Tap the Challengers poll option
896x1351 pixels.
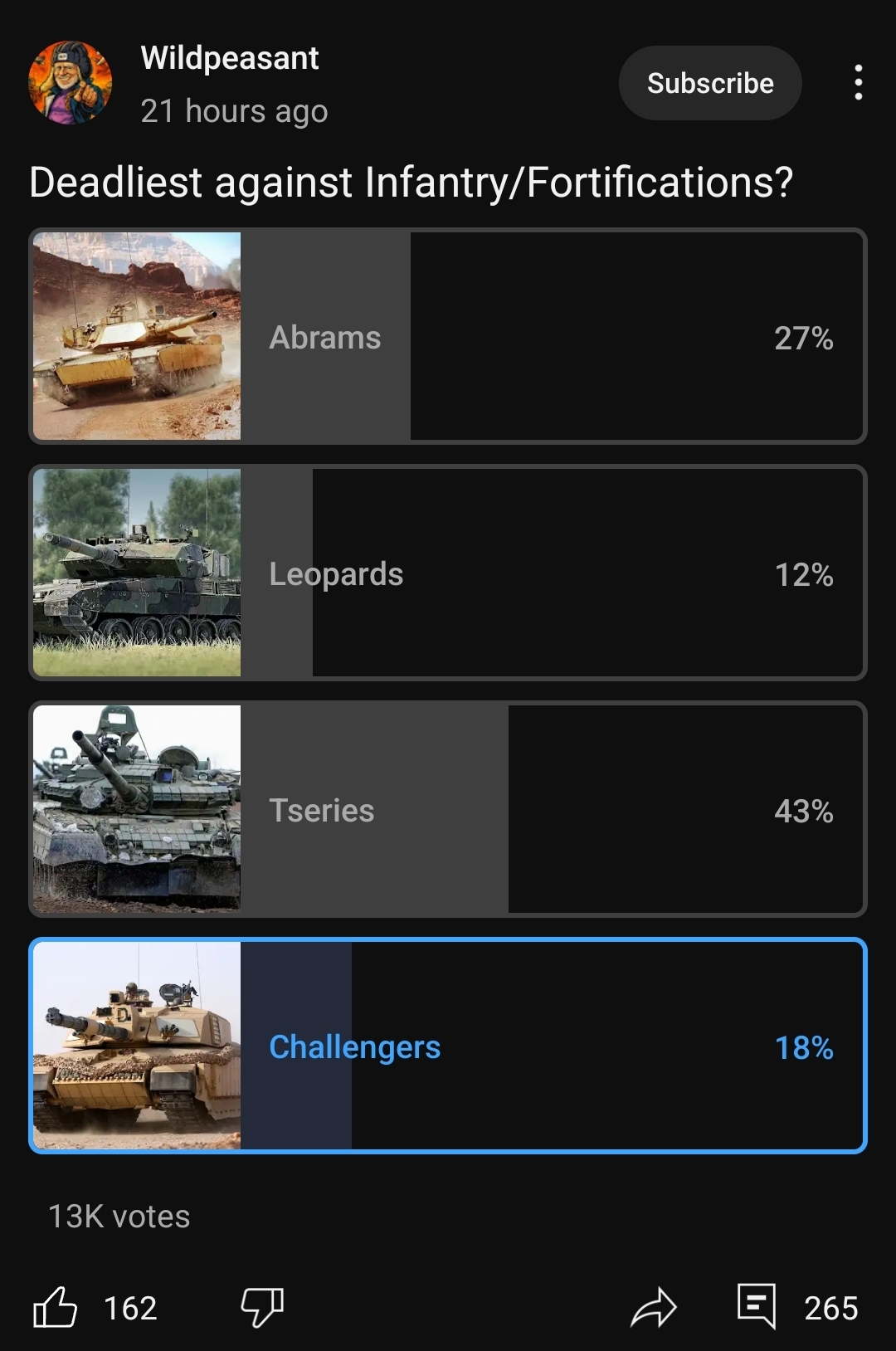click(448, 1046)
